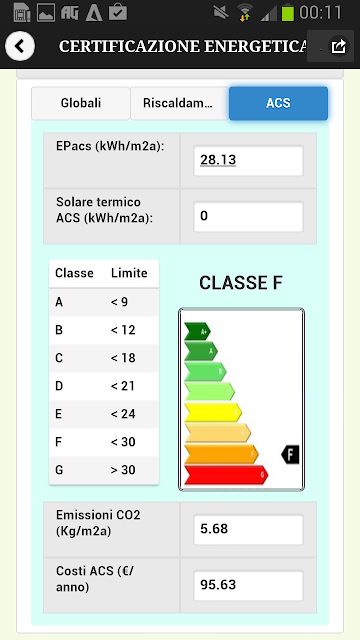
Task: Tap the Solare termico ACS field
Action: [x=248, y=216]
